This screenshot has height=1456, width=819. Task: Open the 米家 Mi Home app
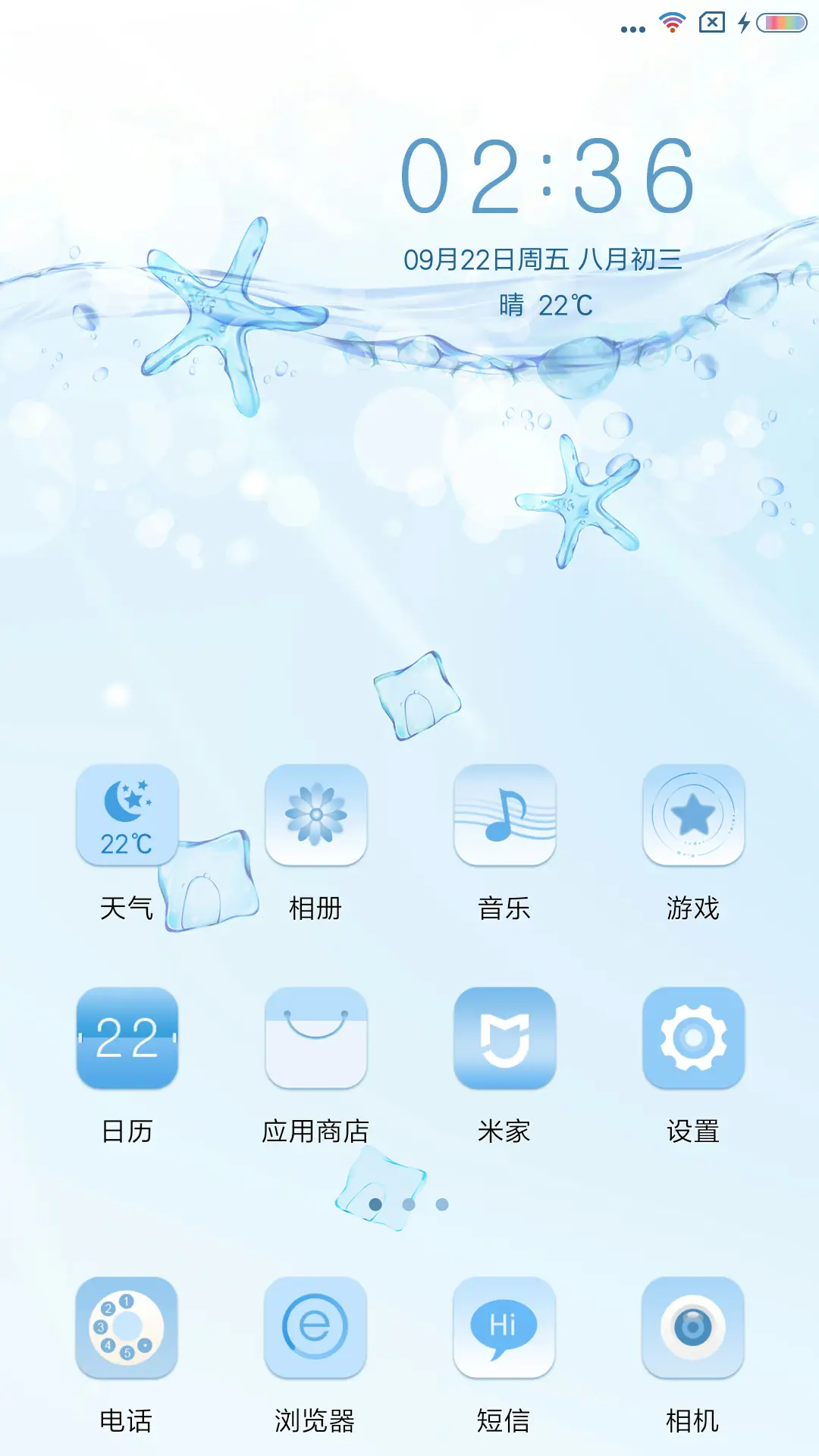pos(506,1037)
